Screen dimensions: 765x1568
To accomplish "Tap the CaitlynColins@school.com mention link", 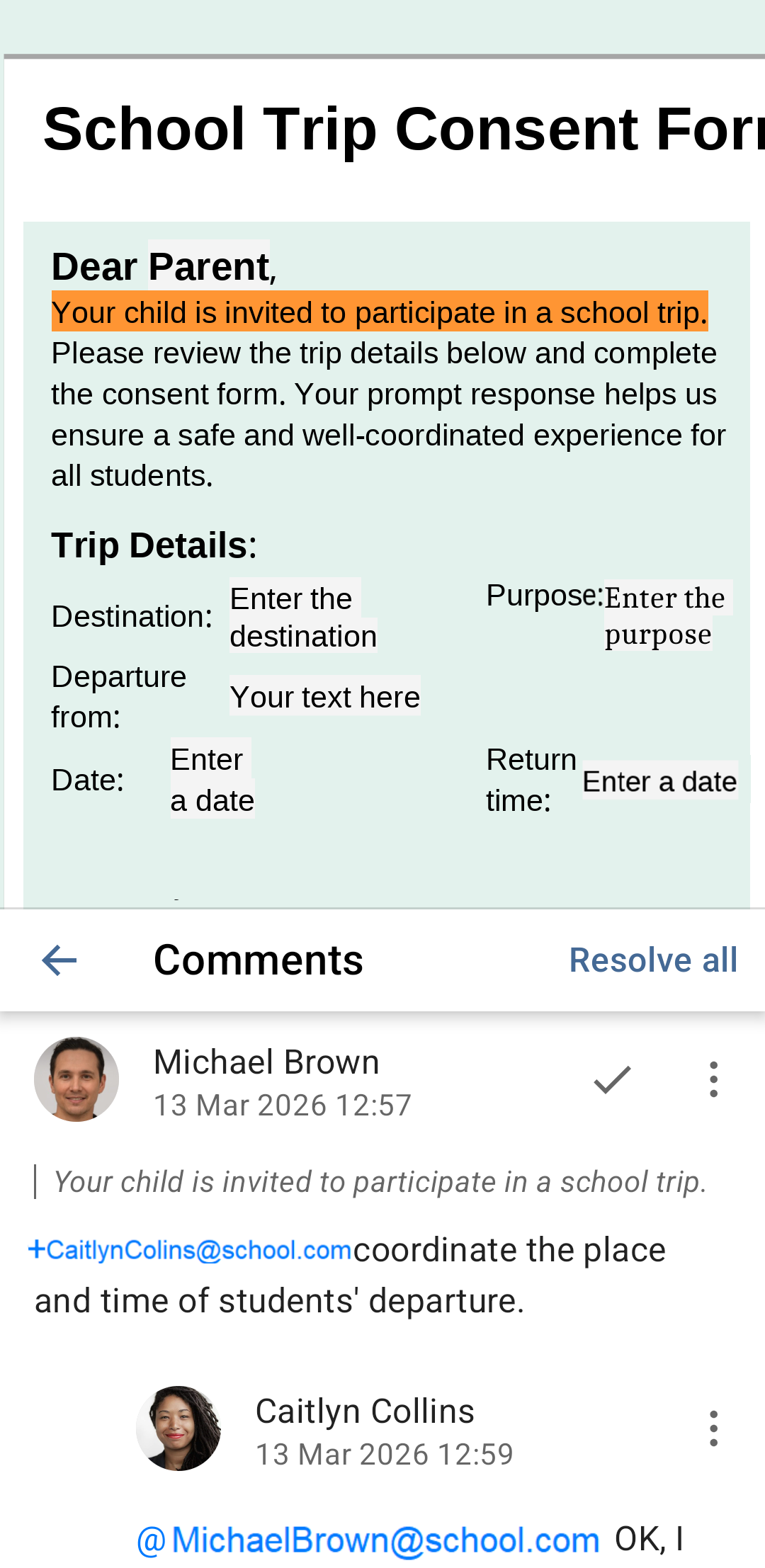I will [191, 1250].
